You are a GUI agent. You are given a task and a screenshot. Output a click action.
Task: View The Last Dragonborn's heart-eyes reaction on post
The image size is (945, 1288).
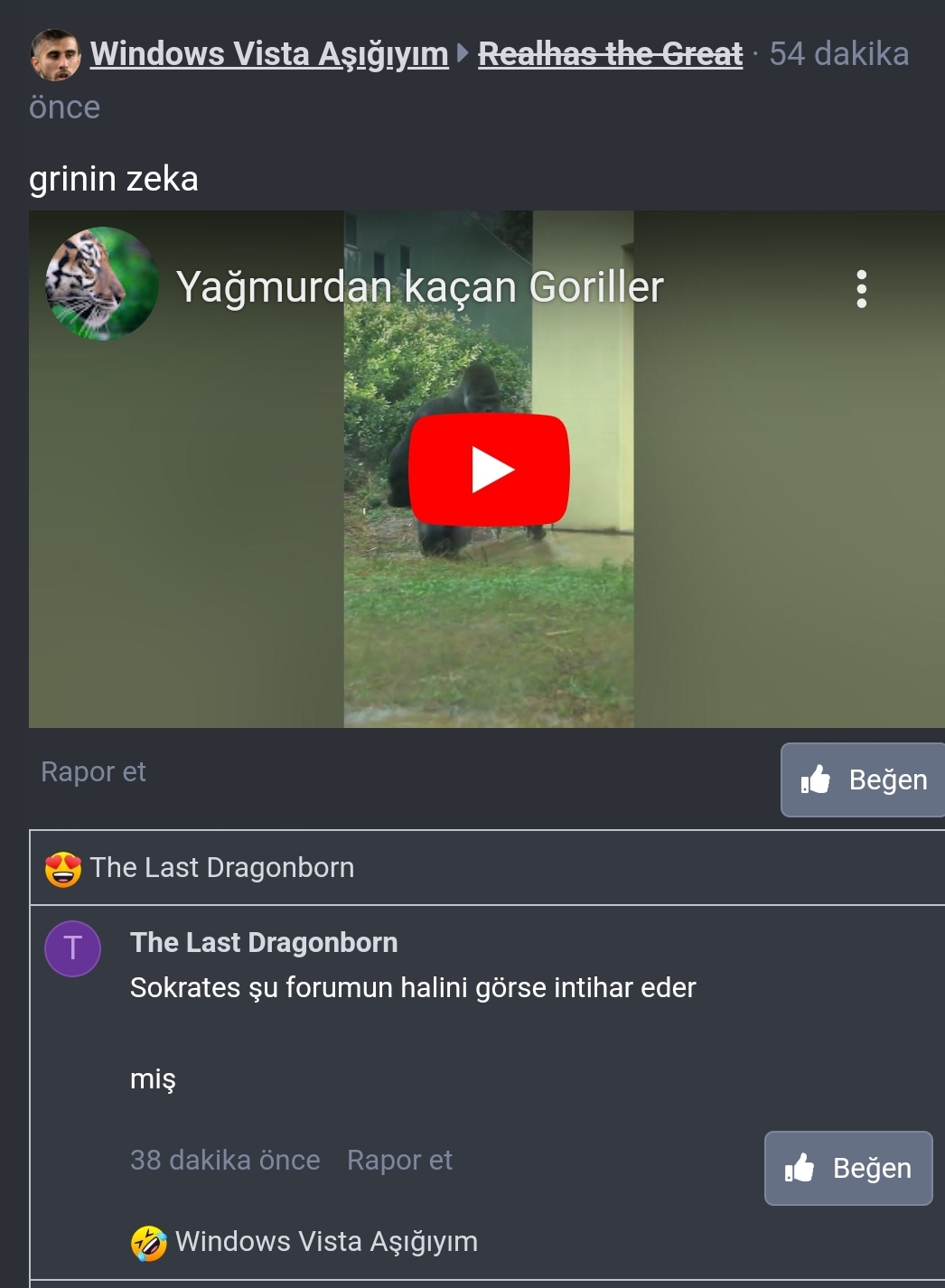201,868
